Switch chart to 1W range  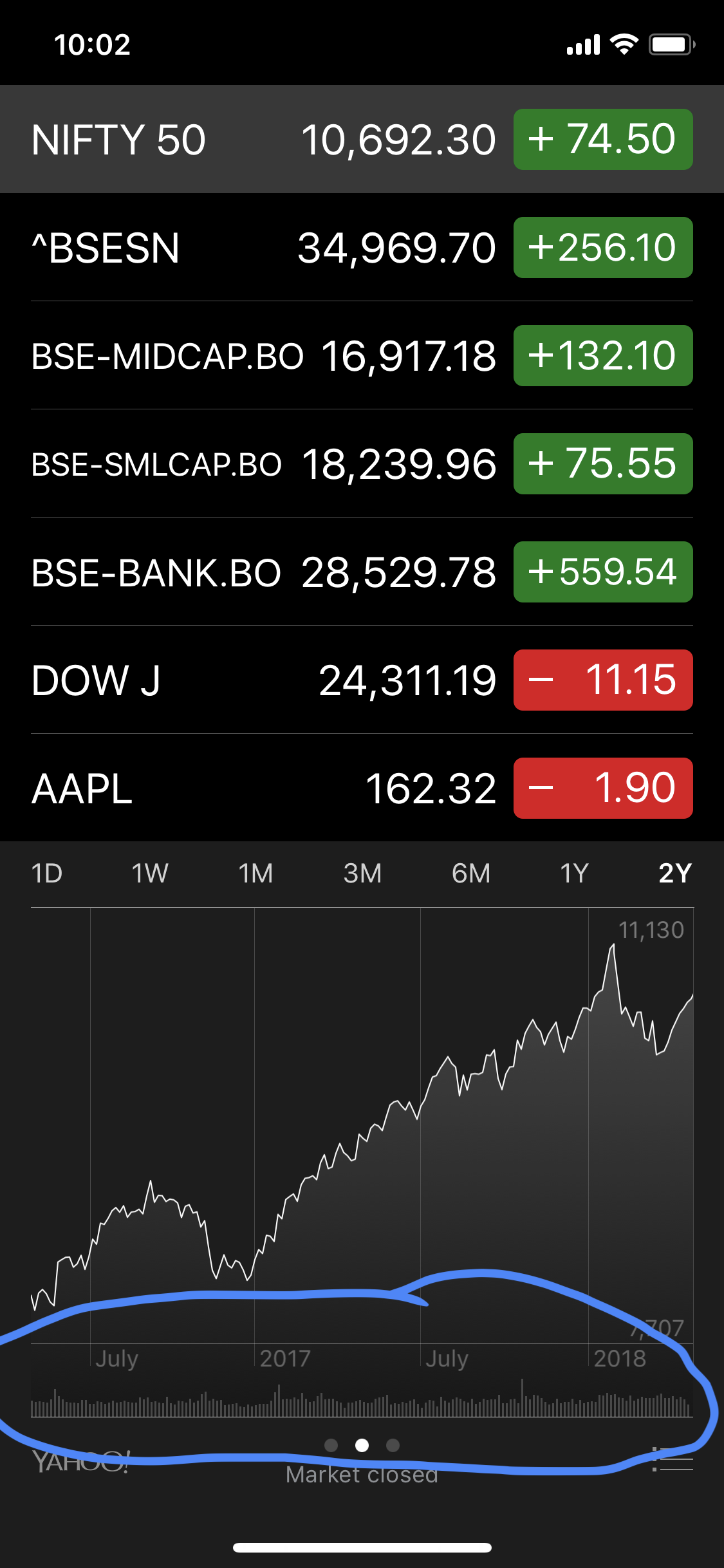(x=150, y=873)
